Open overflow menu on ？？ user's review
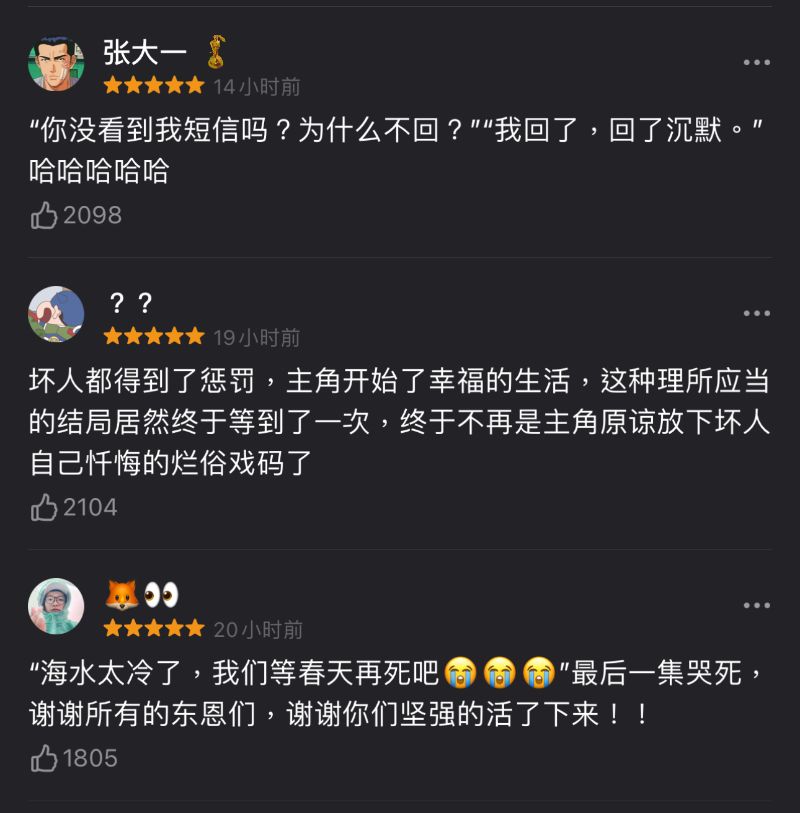Screen dimensions: 800x813 [x=756, y=314]
